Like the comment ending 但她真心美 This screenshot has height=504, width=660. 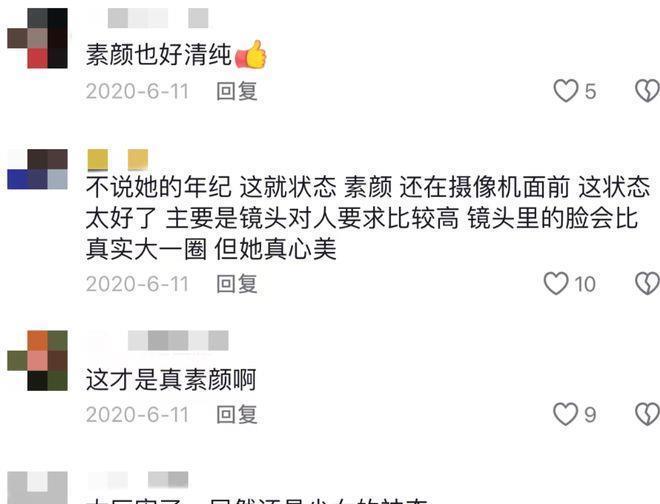[x=556, y=283]
